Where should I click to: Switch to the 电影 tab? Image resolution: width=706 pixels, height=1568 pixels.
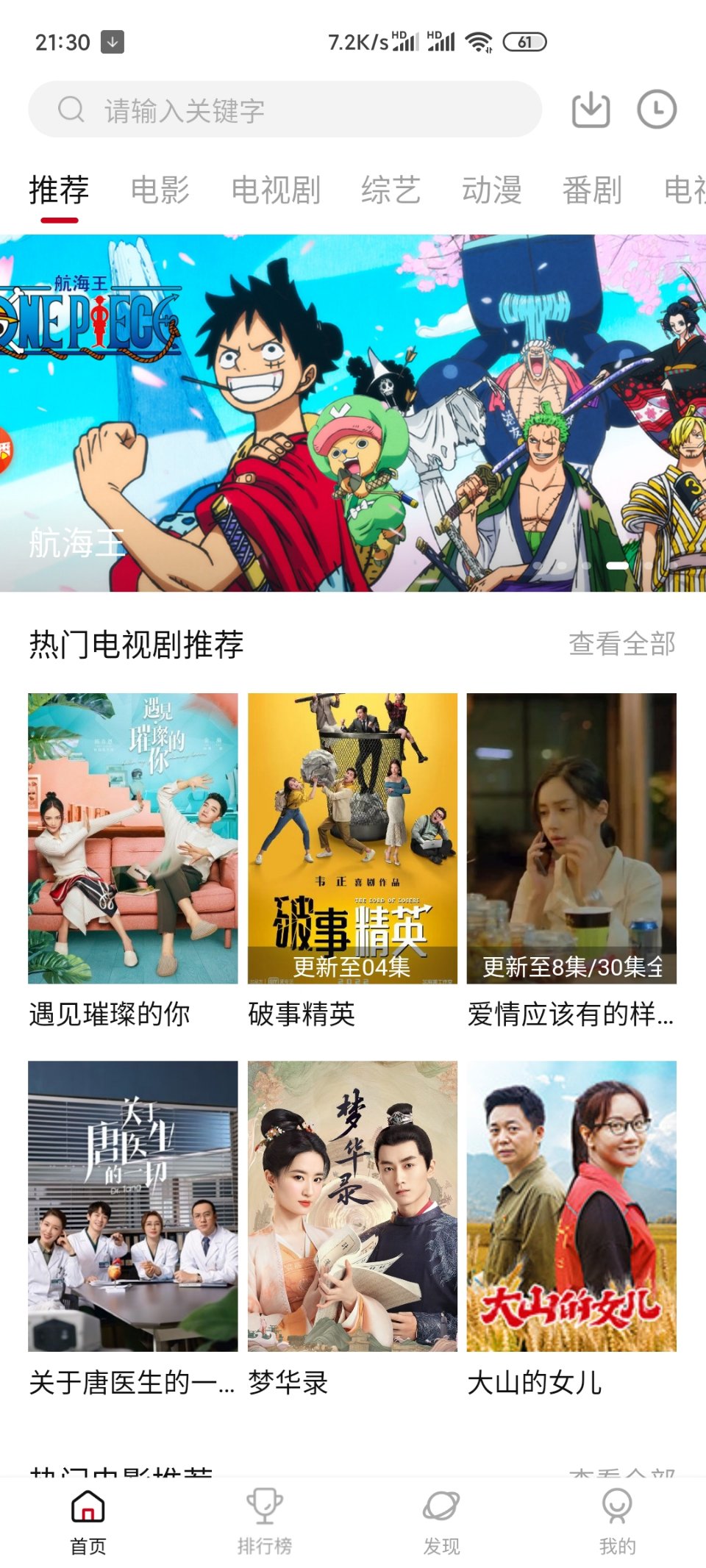[161, 190]
